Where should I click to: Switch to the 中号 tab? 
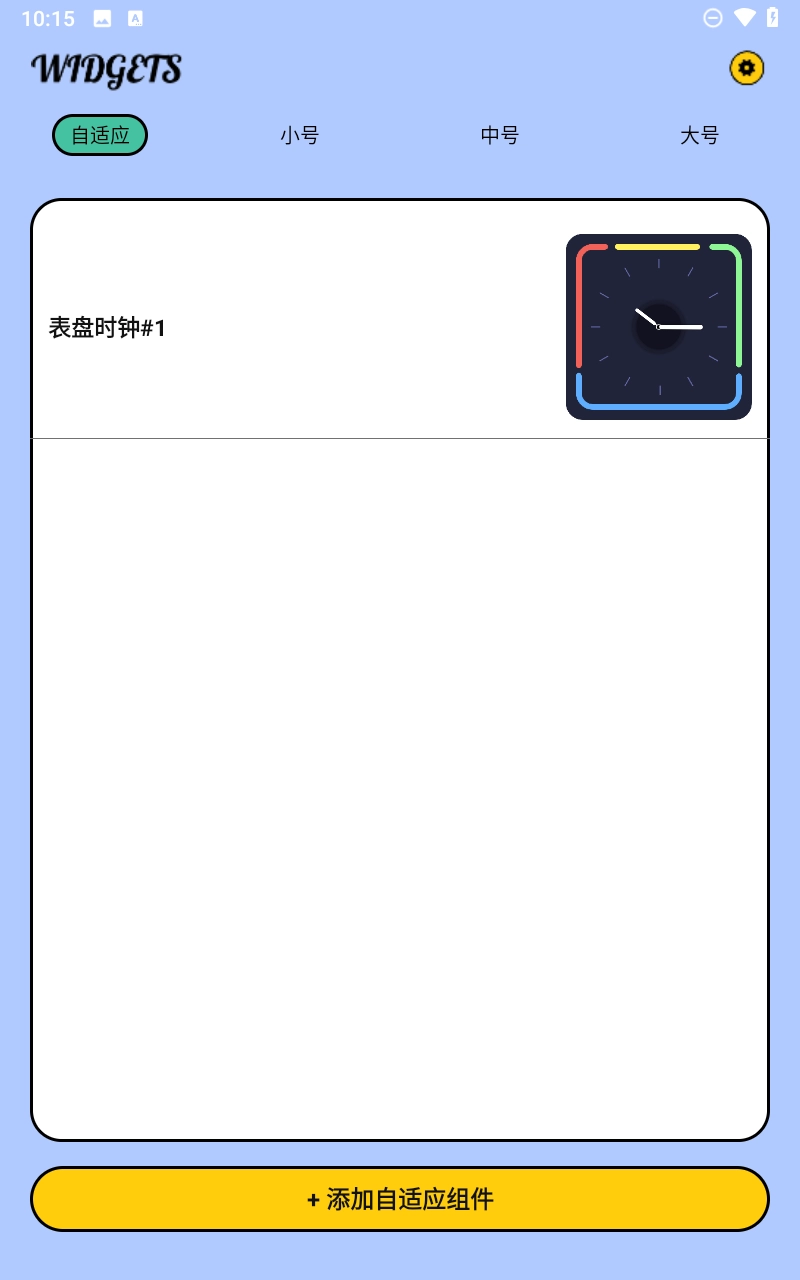499,135
